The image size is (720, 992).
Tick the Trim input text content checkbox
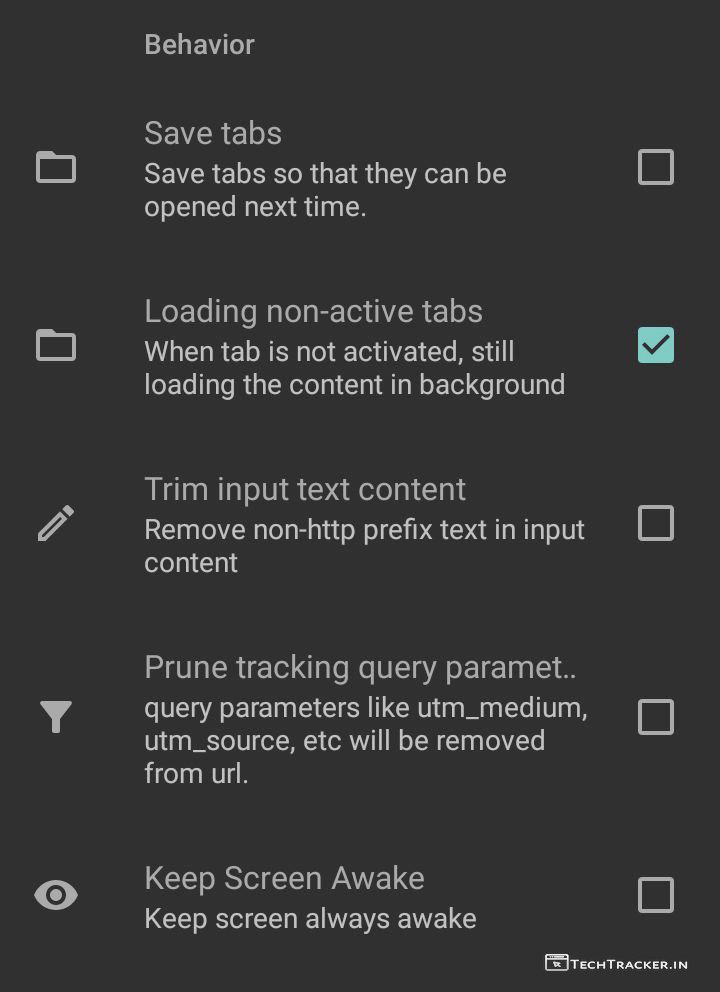[655, 523]
